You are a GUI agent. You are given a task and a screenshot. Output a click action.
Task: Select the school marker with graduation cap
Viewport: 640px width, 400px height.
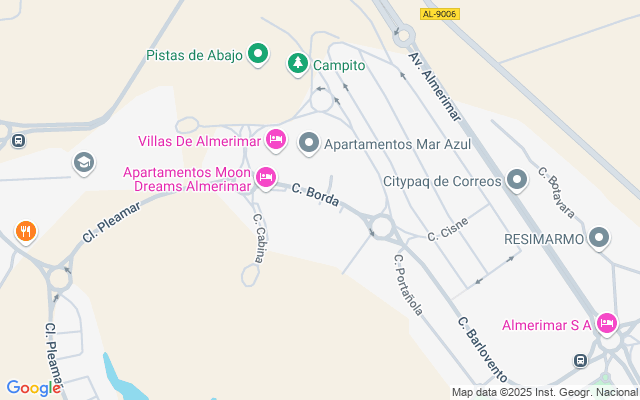[x=84, y=162]
